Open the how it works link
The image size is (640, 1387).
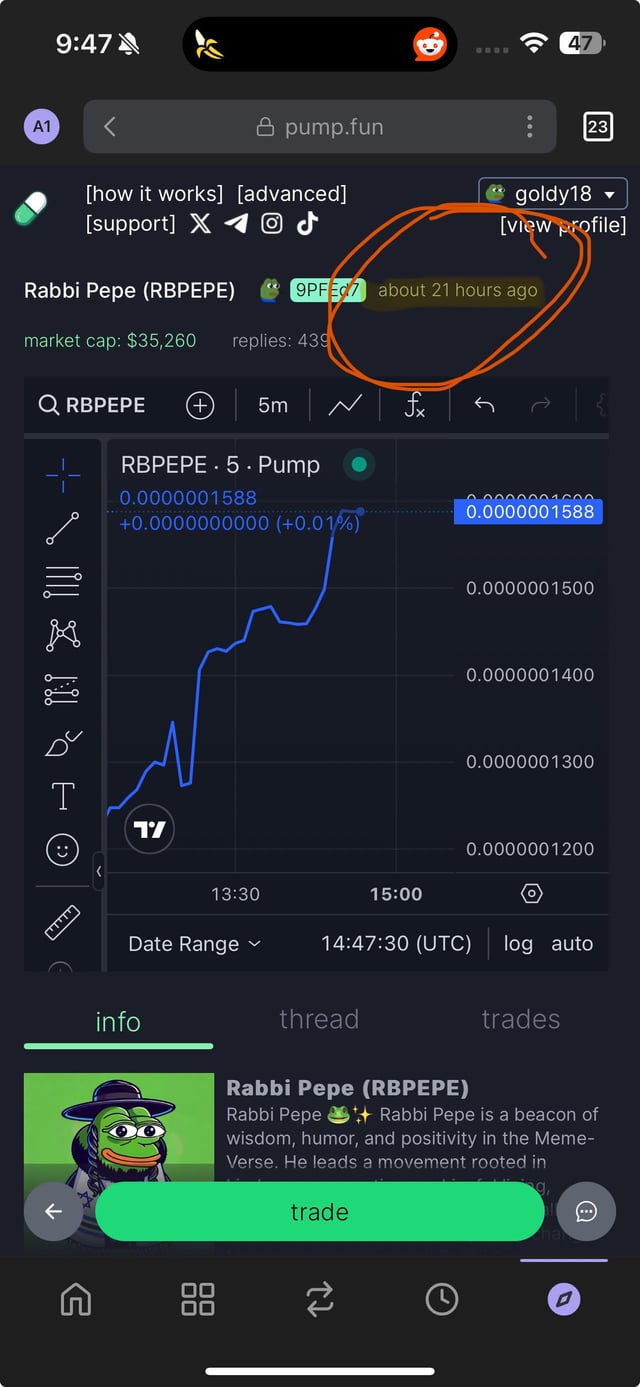pyautogui.click(x=154, y=194)
